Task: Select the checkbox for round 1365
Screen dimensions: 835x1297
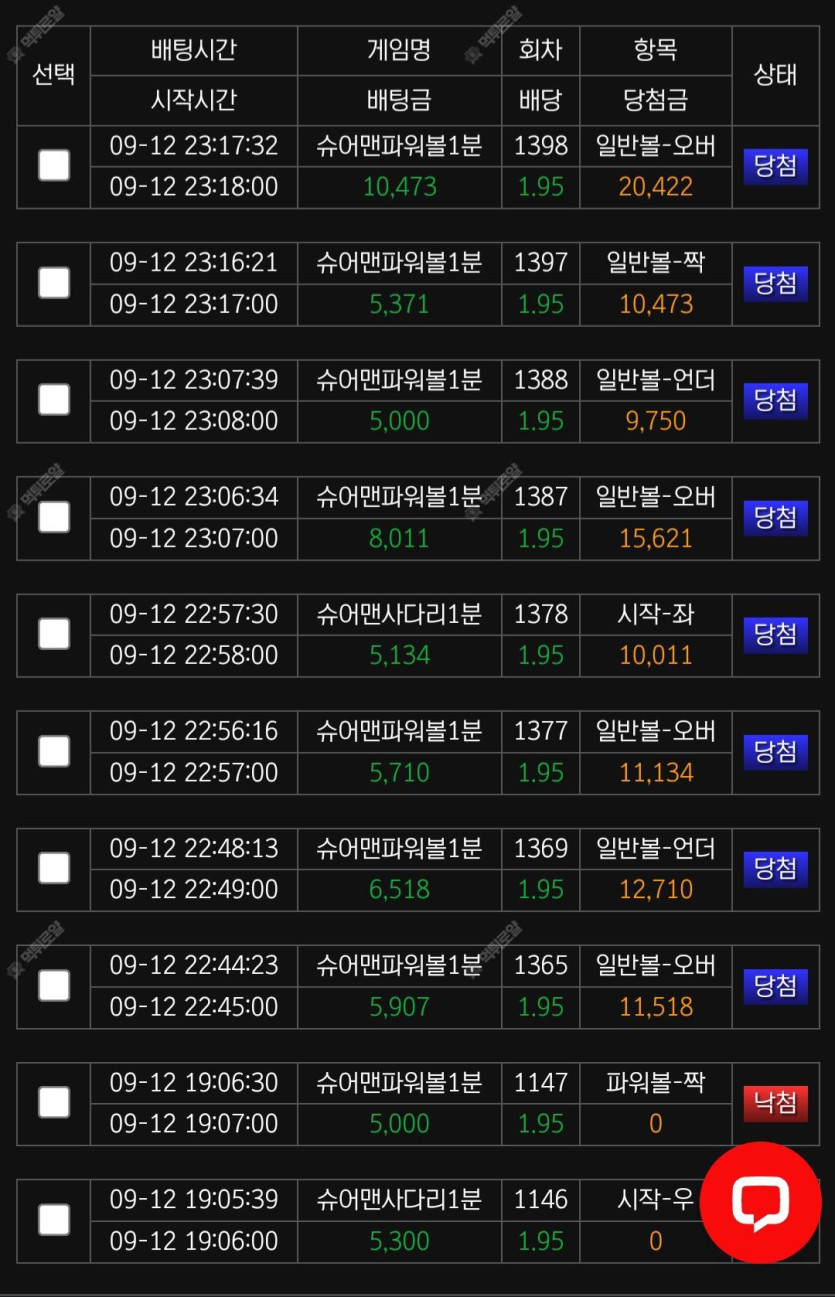Action: pos(54,986)
